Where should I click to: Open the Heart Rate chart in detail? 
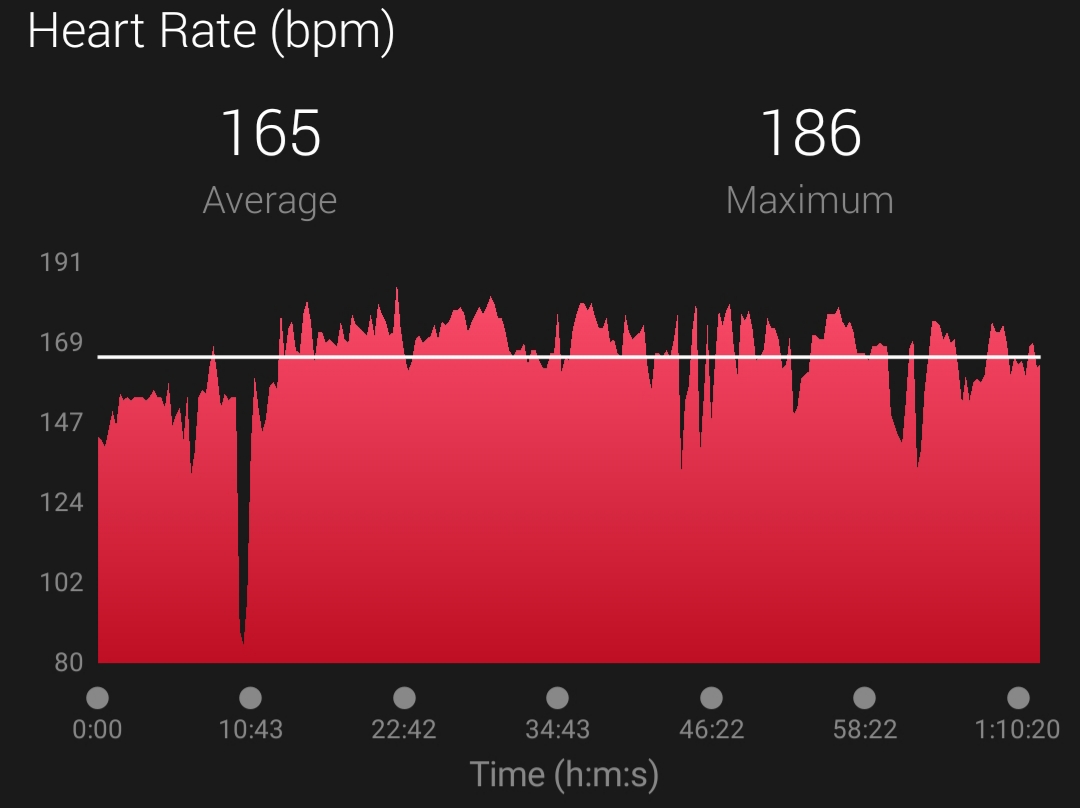(569, 475)
